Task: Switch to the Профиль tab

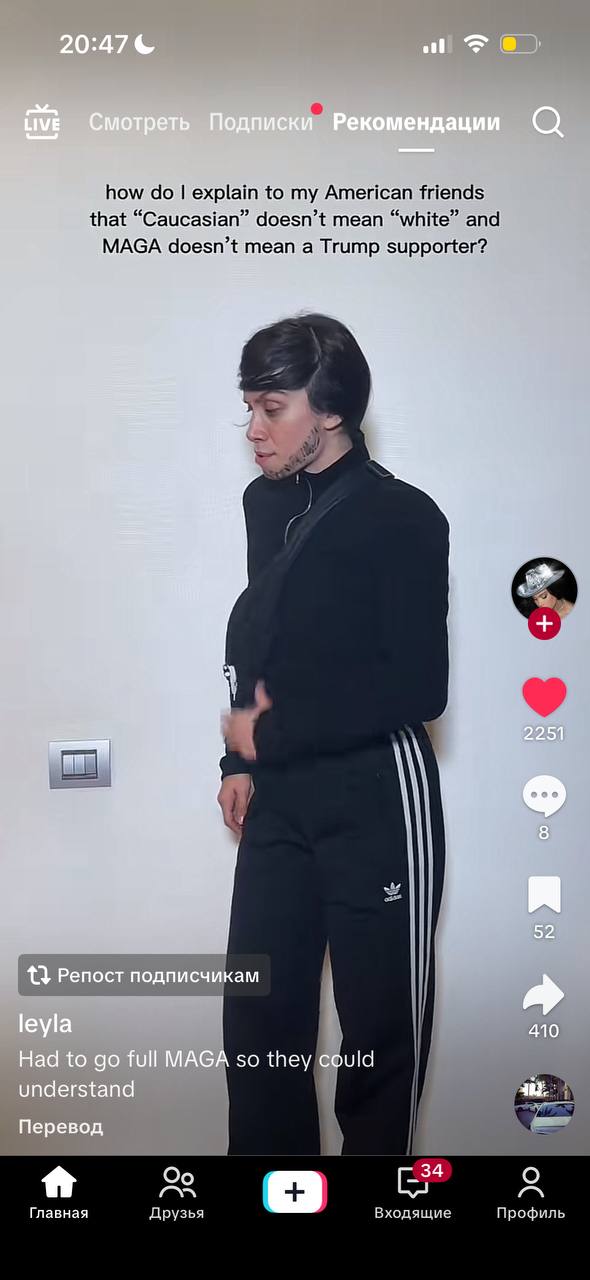Action: tap(531, 1193)
